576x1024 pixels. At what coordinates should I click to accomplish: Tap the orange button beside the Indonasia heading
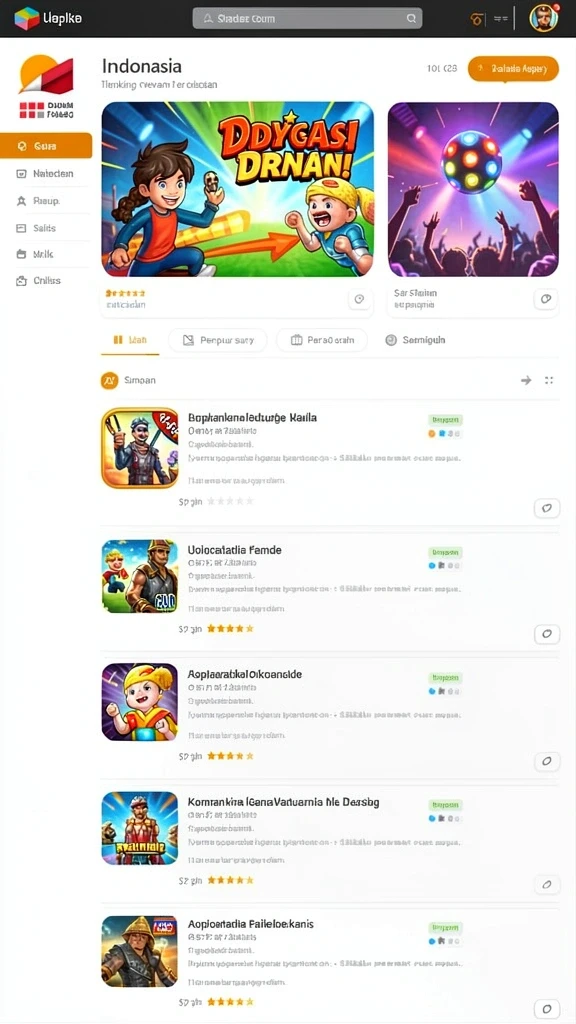pos(513,69)
